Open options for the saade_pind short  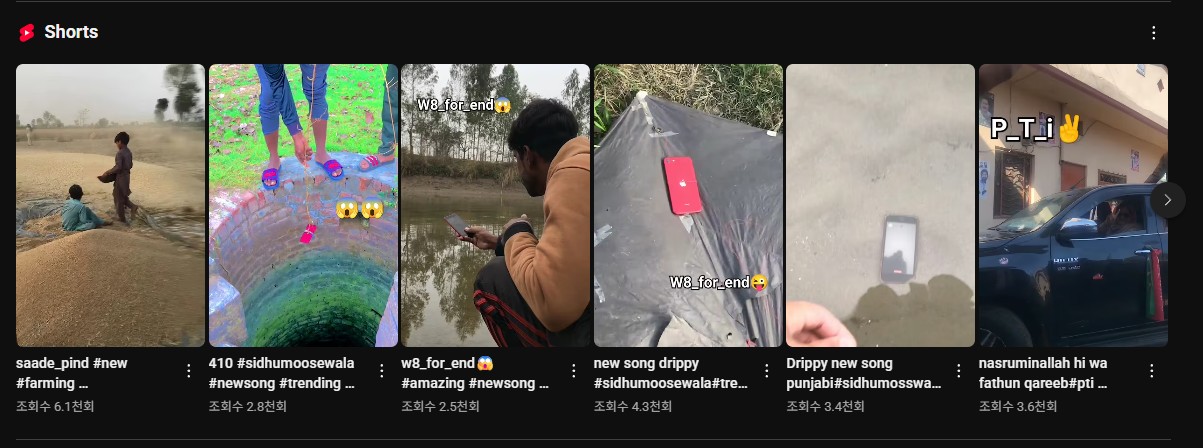click(189, 371)
